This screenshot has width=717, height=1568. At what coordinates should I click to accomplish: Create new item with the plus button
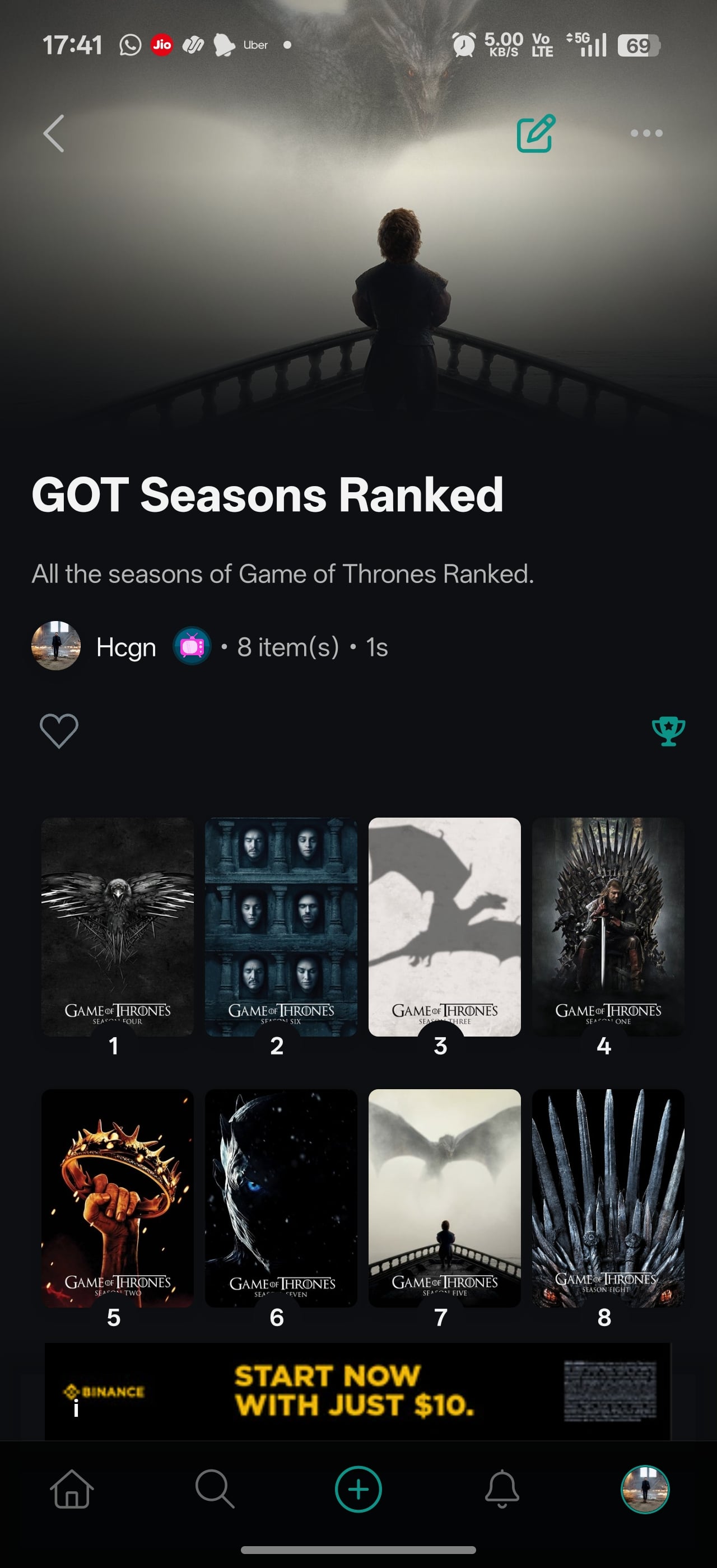point(358,1490)
